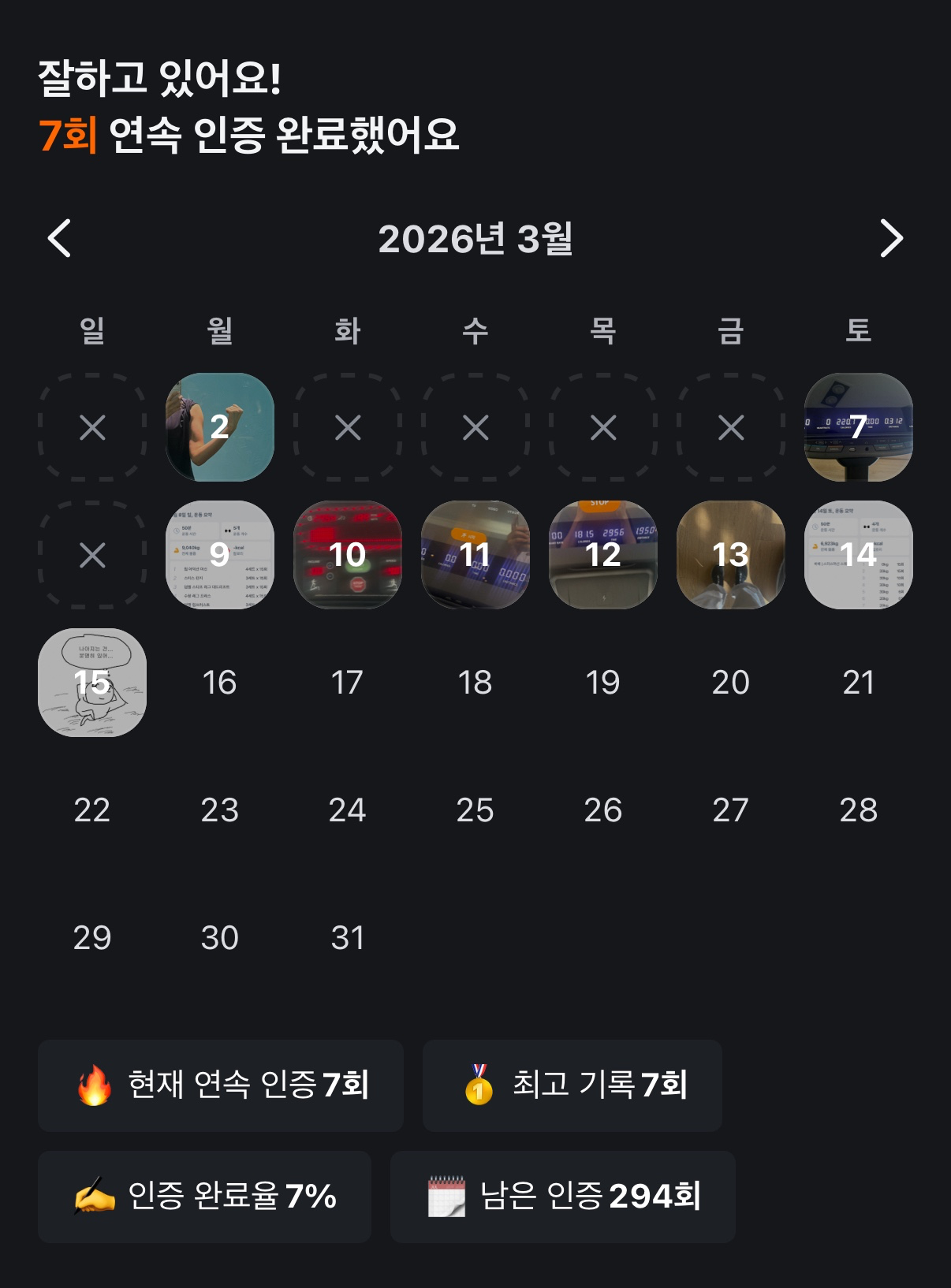Open the March 10 verification photo
This screenshot has width=951, height=1288.
[x=347, y=555]
